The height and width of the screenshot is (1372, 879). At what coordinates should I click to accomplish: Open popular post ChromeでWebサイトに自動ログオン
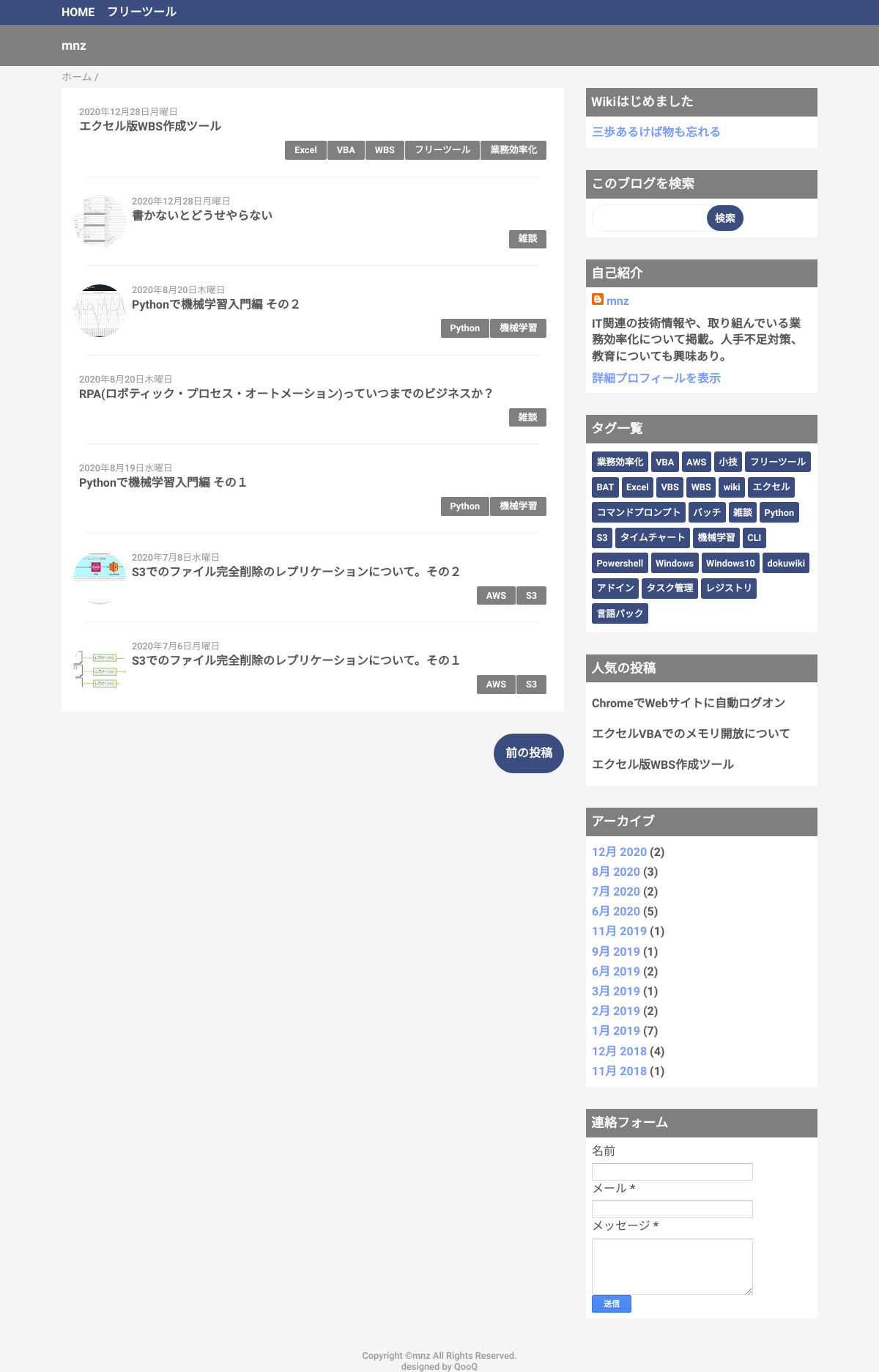tap(688, 704)
